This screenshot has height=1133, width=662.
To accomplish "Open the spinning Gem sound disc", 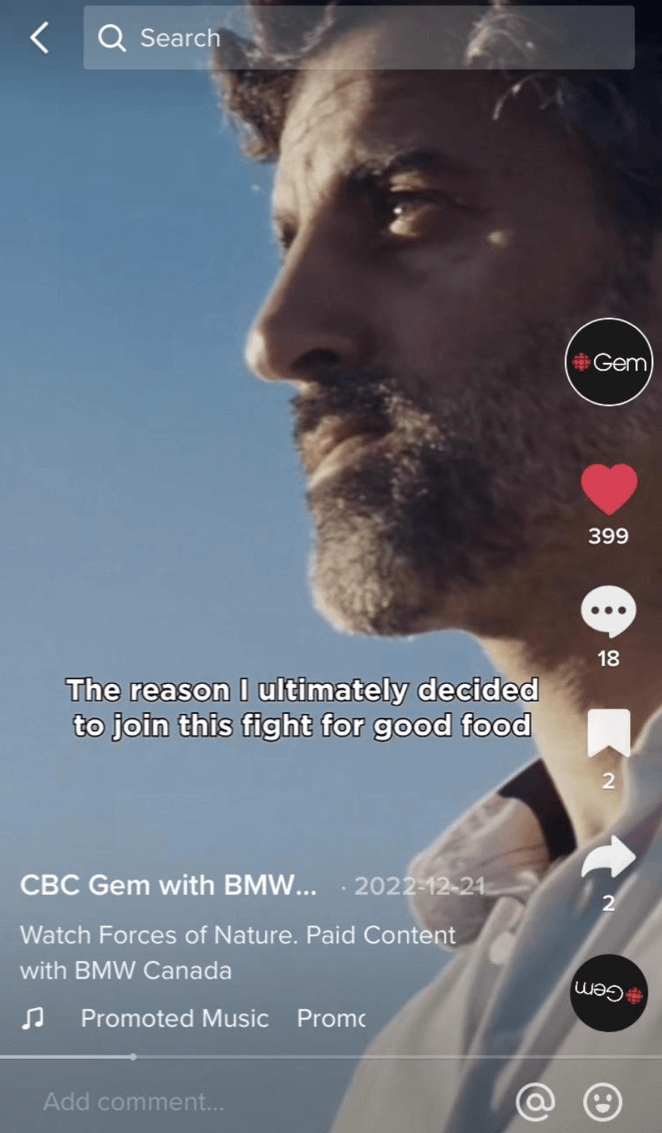I will click(x=608, y=993).
